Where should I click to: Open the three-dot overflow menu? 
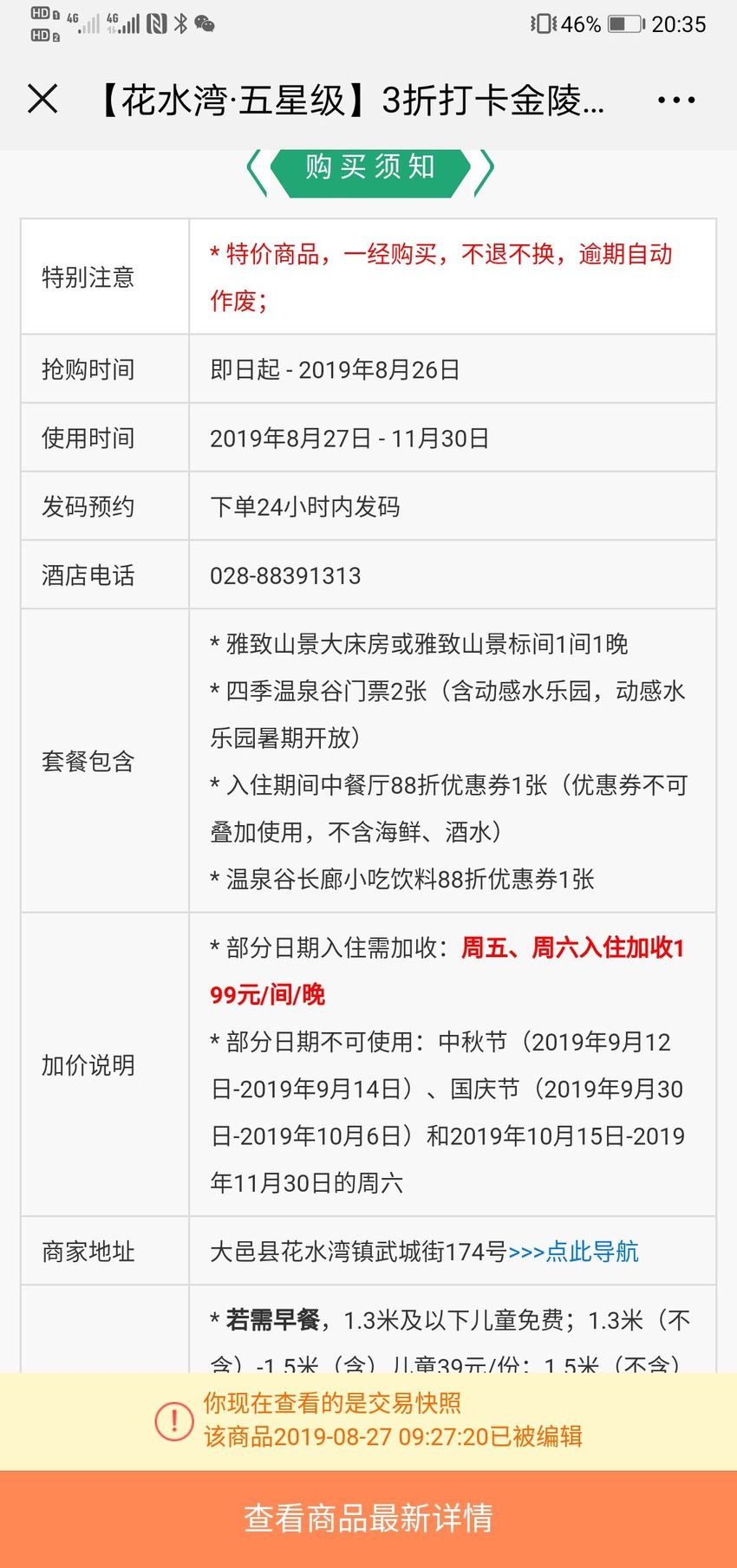coord(676,101)
